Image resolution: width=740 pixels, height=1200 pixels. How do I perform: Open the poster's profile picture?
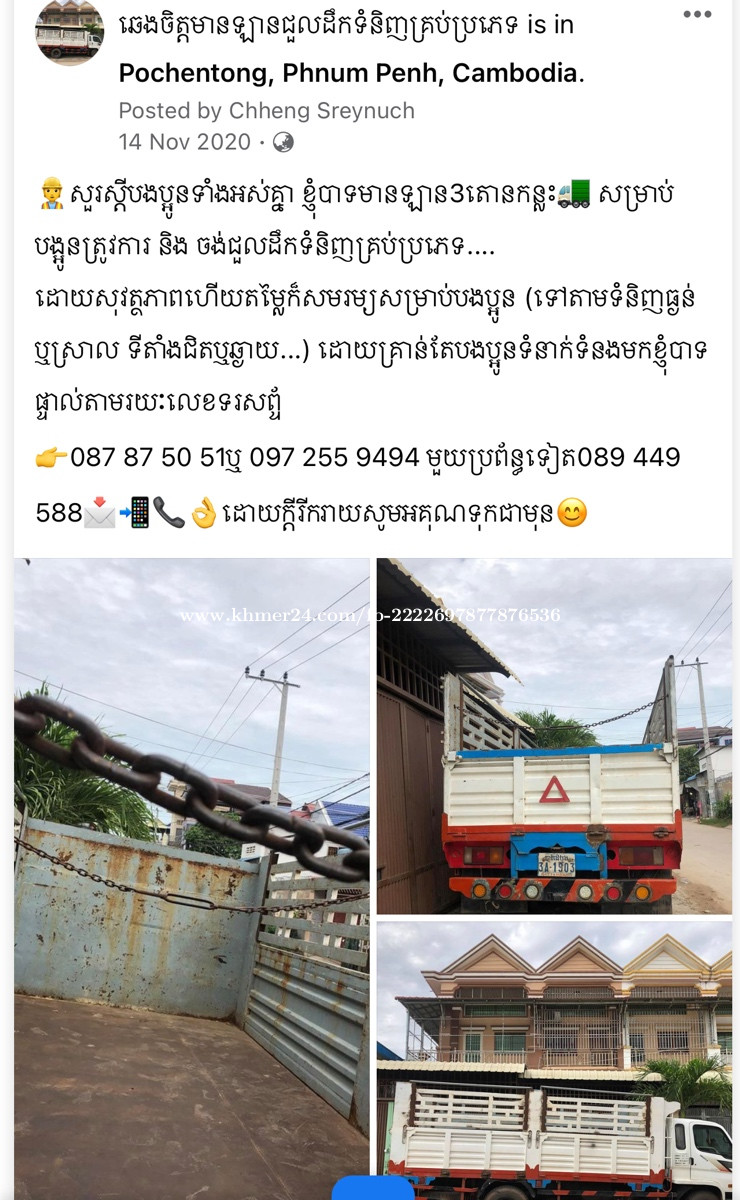pos(69,33)
